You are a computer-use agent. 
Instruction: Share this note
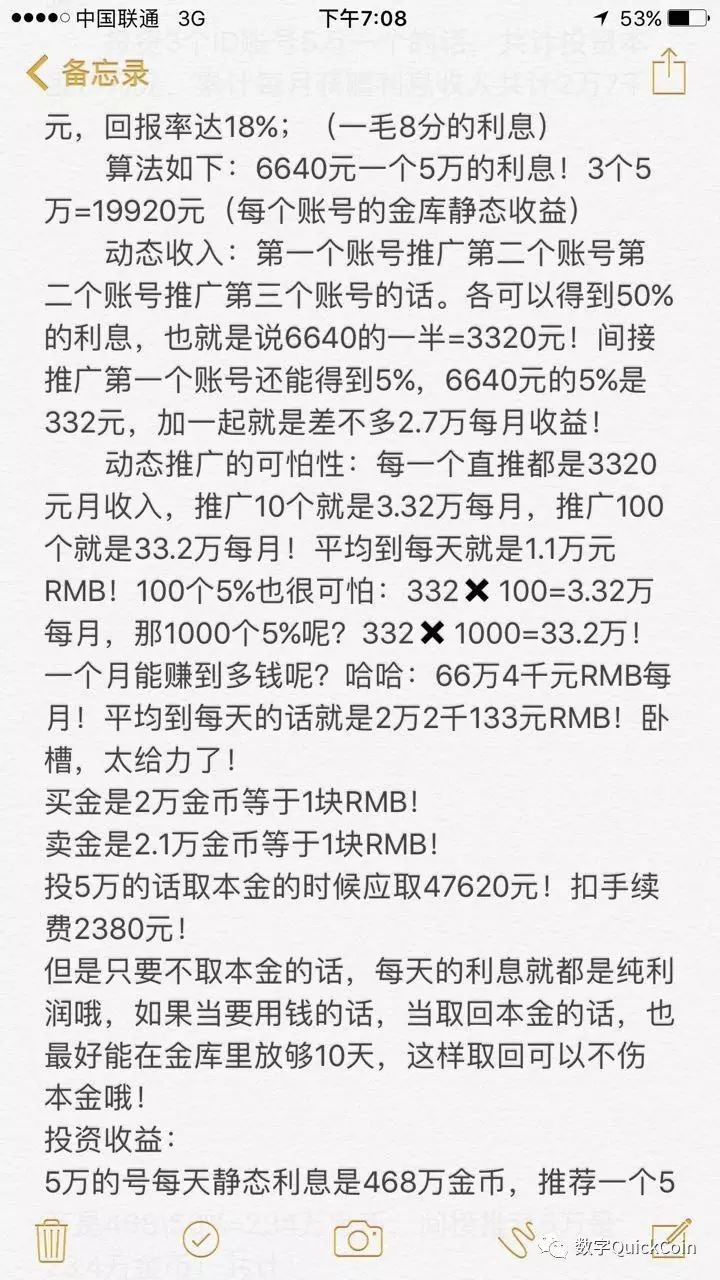[668, 72]
